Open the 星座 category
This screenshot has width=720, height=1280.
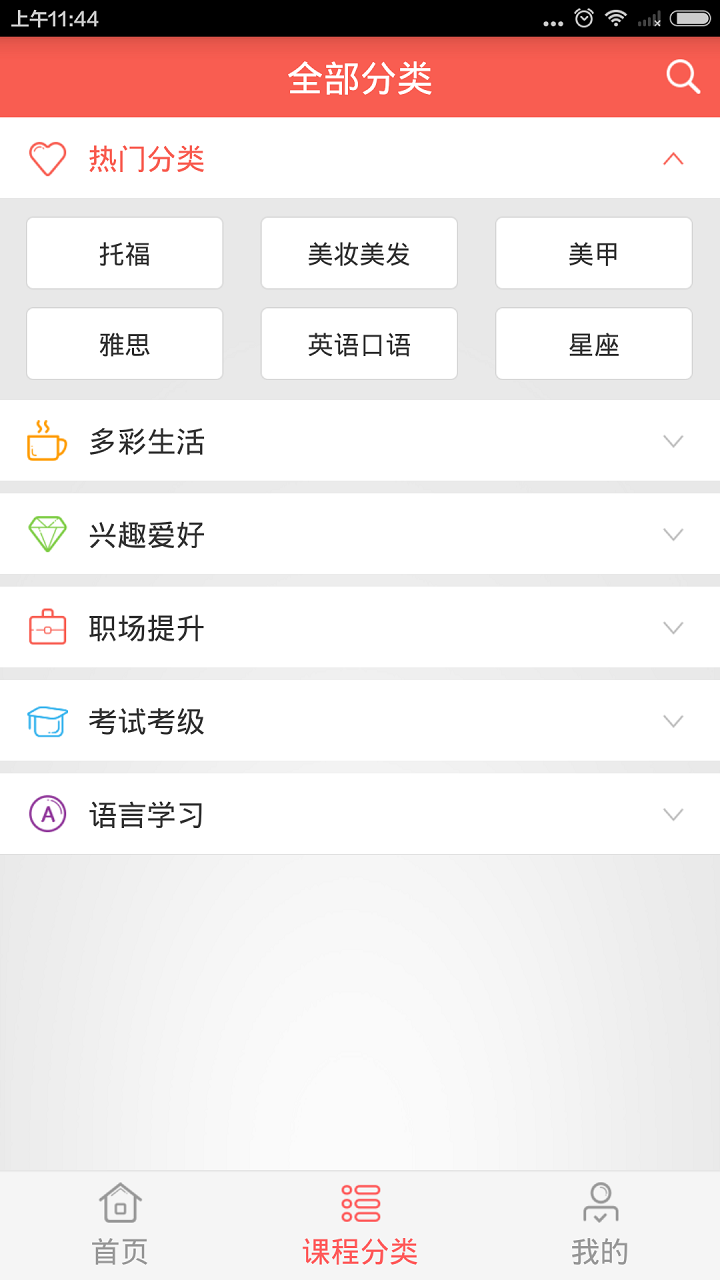[594, 344]
